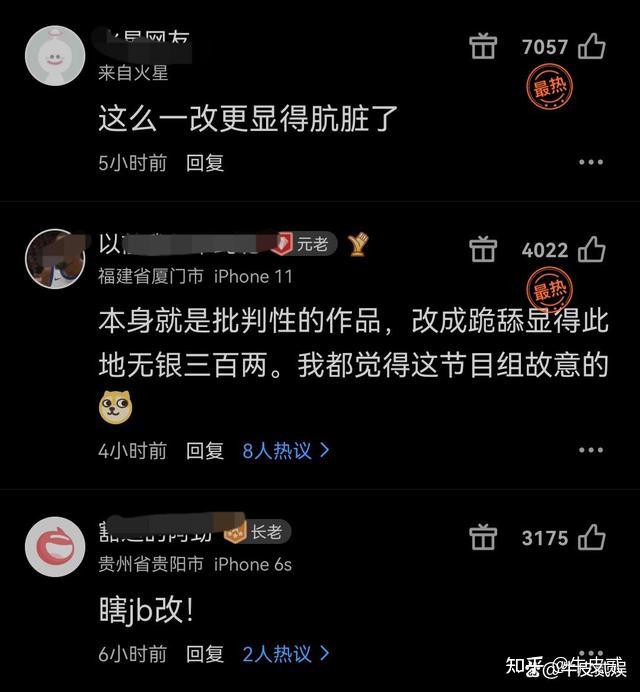This screenshot has width=640, height=692.
Task: Like the comment with 7057 likes
Action: (x=592, y=46)
